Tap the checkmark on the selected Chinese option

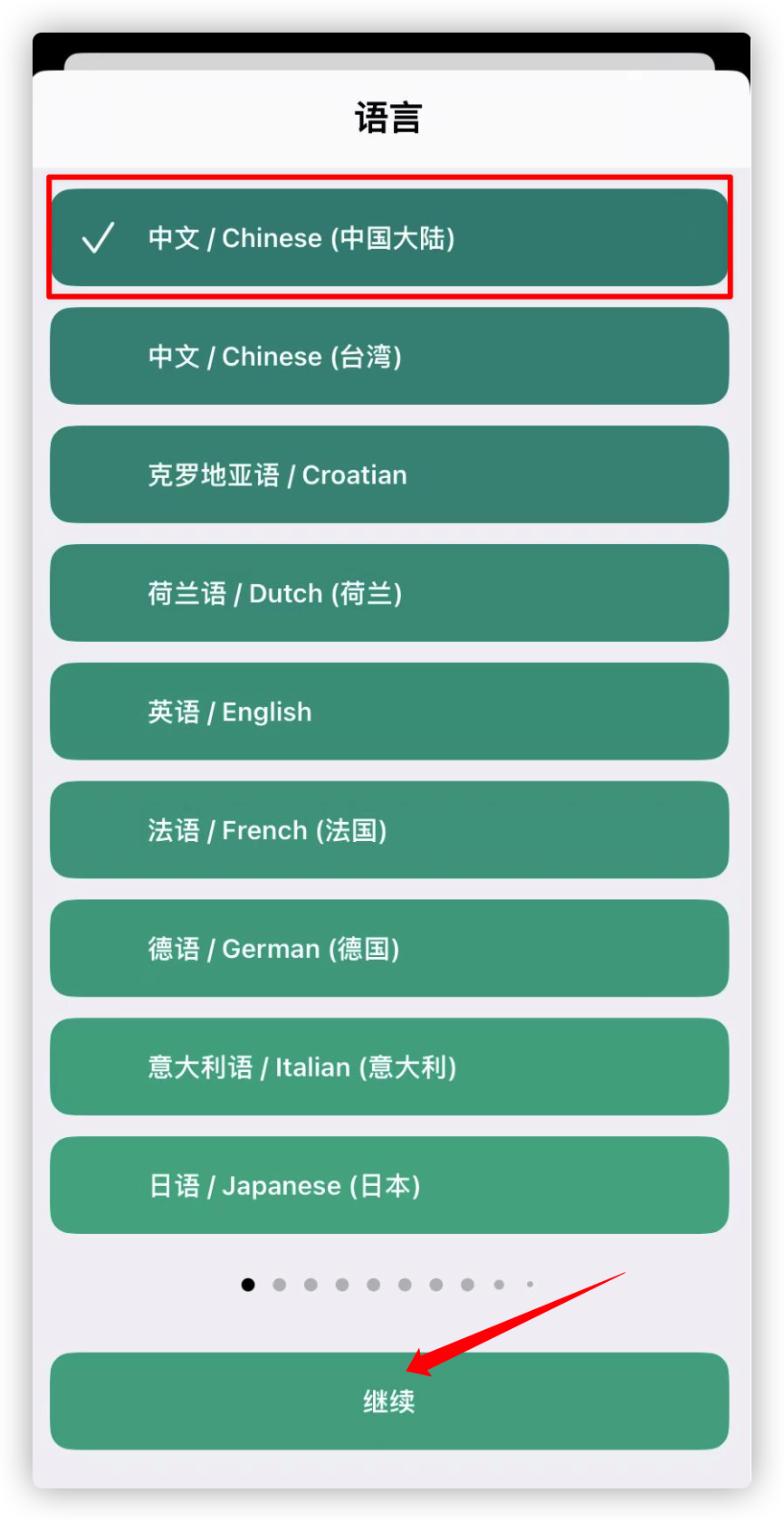pos(100,238)
